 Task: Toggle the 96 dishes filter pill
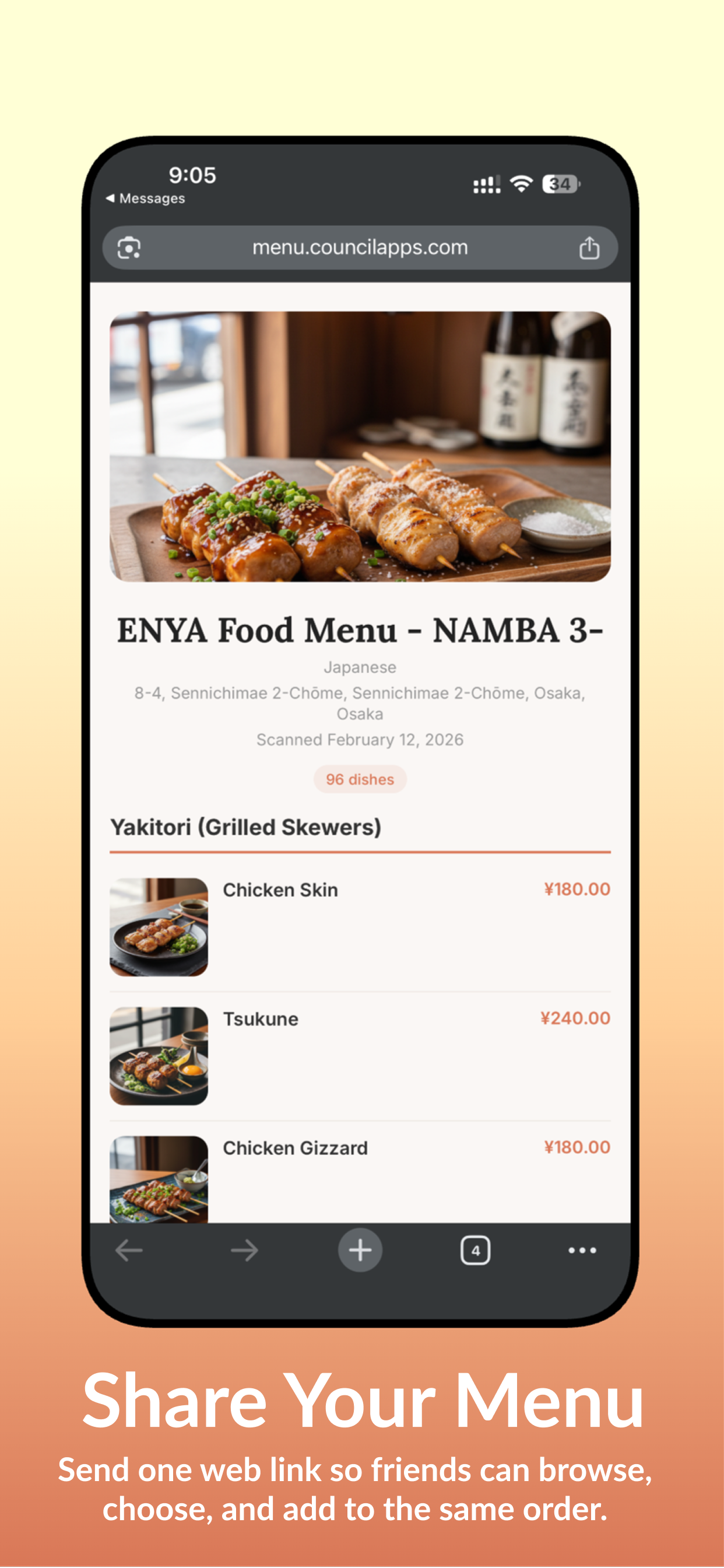coord(360,779)
